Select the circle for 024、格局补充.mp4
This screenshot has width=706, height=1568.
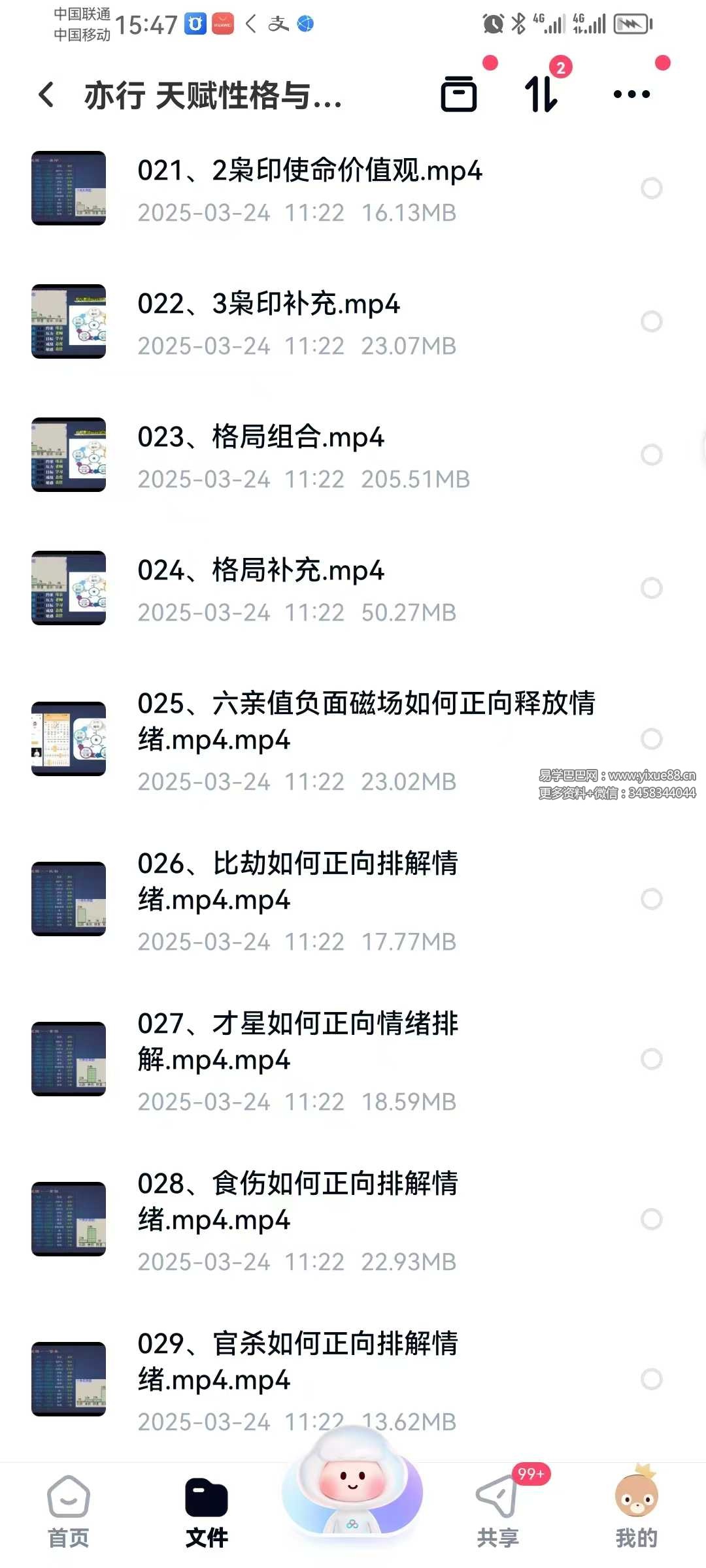(651, 588)
